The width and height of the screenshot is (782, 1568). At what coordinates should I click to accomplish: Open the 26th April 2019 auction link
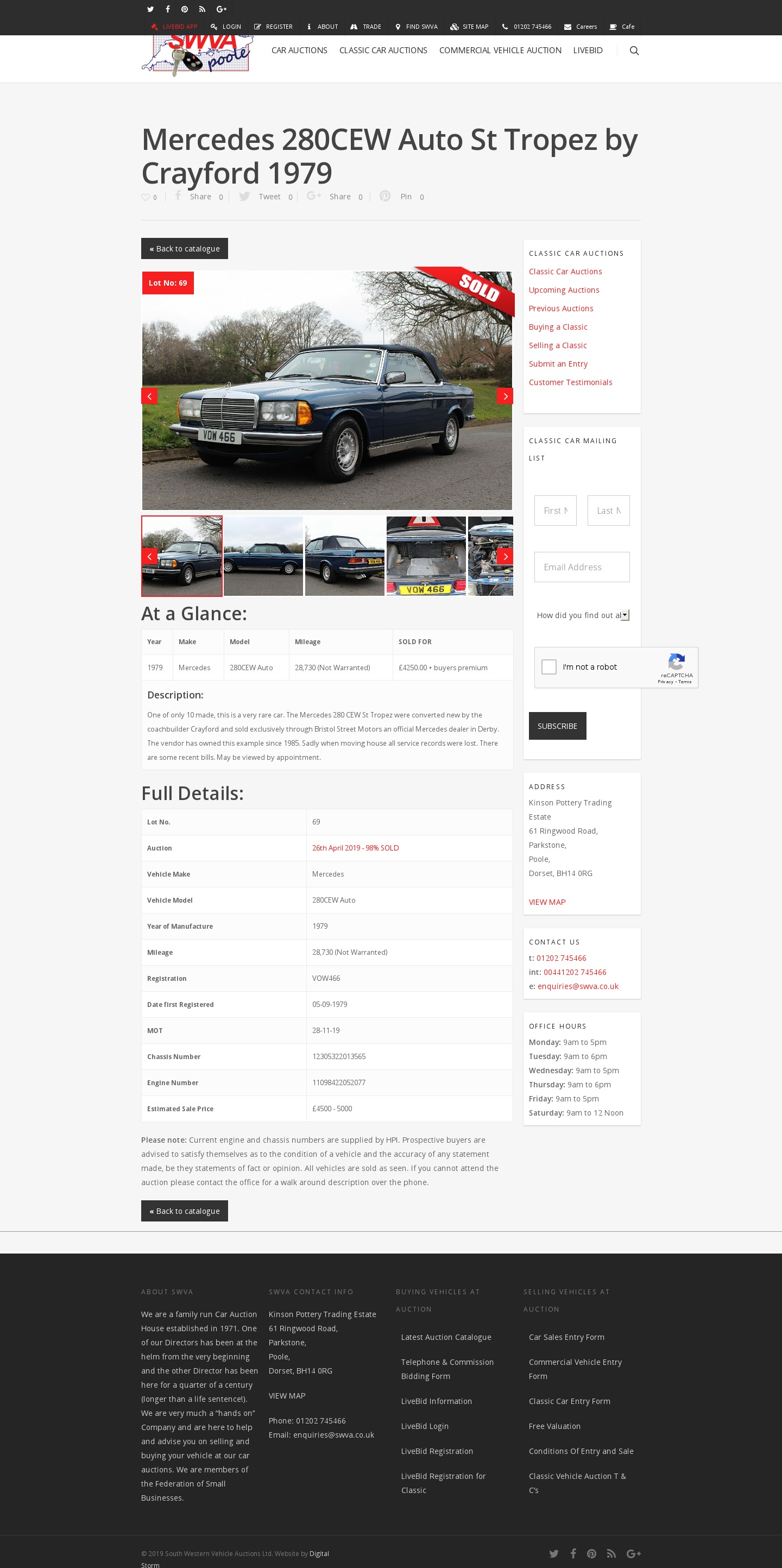355,848
